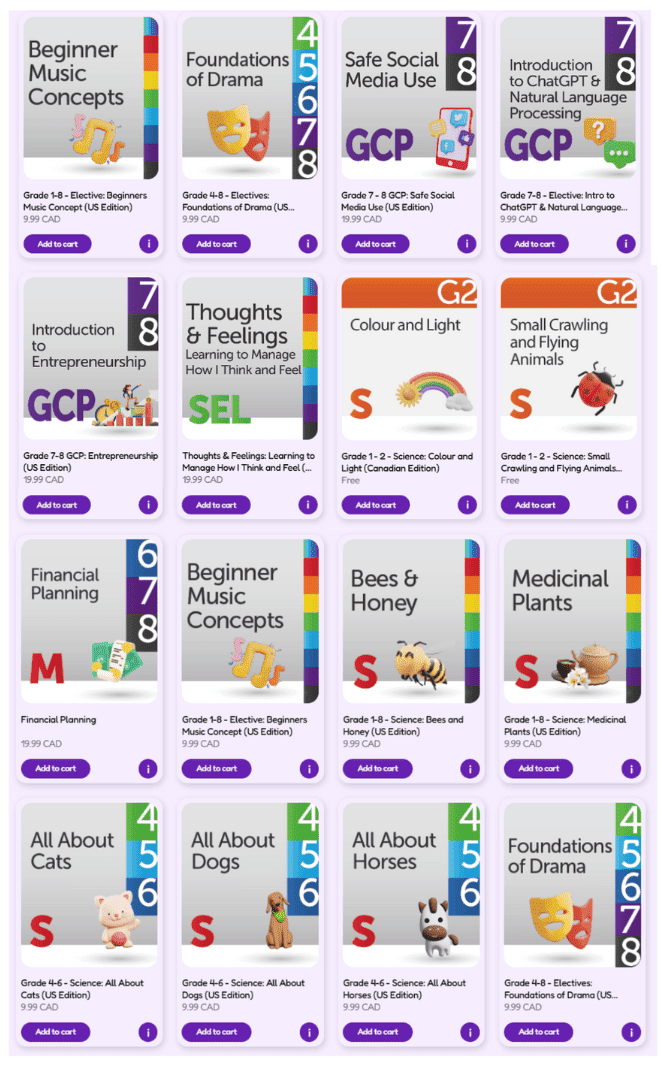Open info for Colour and Light

pyautogui.click(x=467, y=505)
